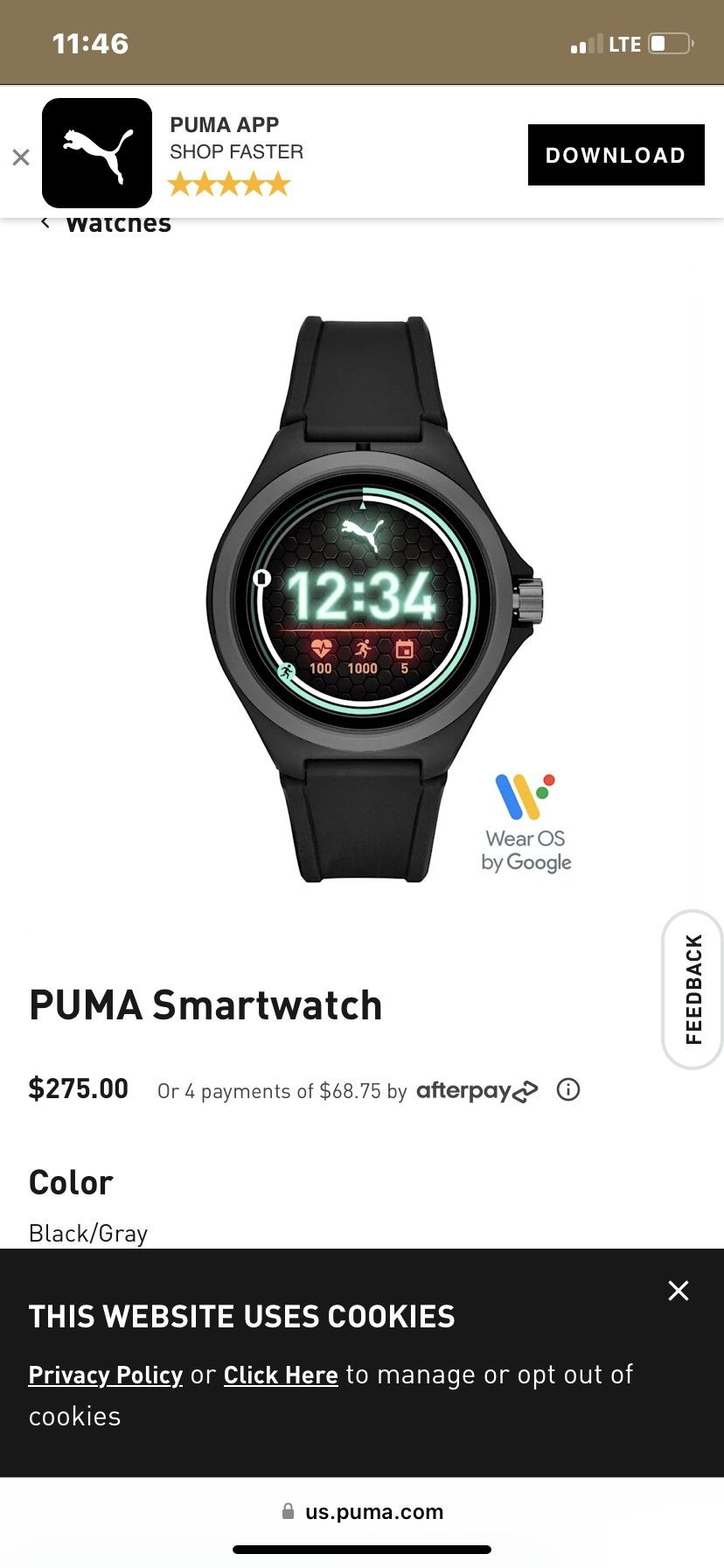Tap the us.puma.com address bar

click(362, 1511)
